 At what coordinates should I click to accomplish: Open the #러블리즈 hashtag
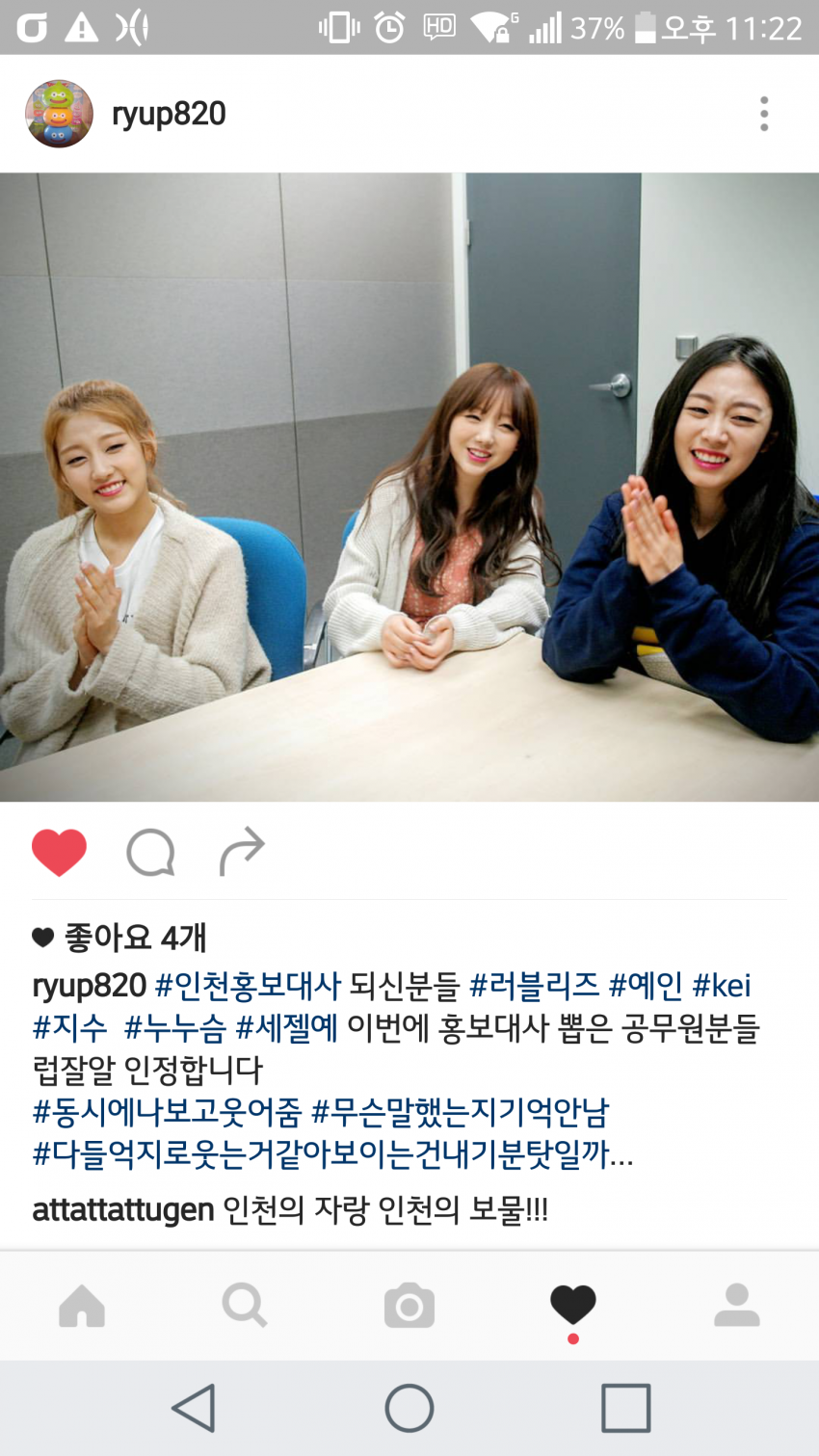pos(534,986)
